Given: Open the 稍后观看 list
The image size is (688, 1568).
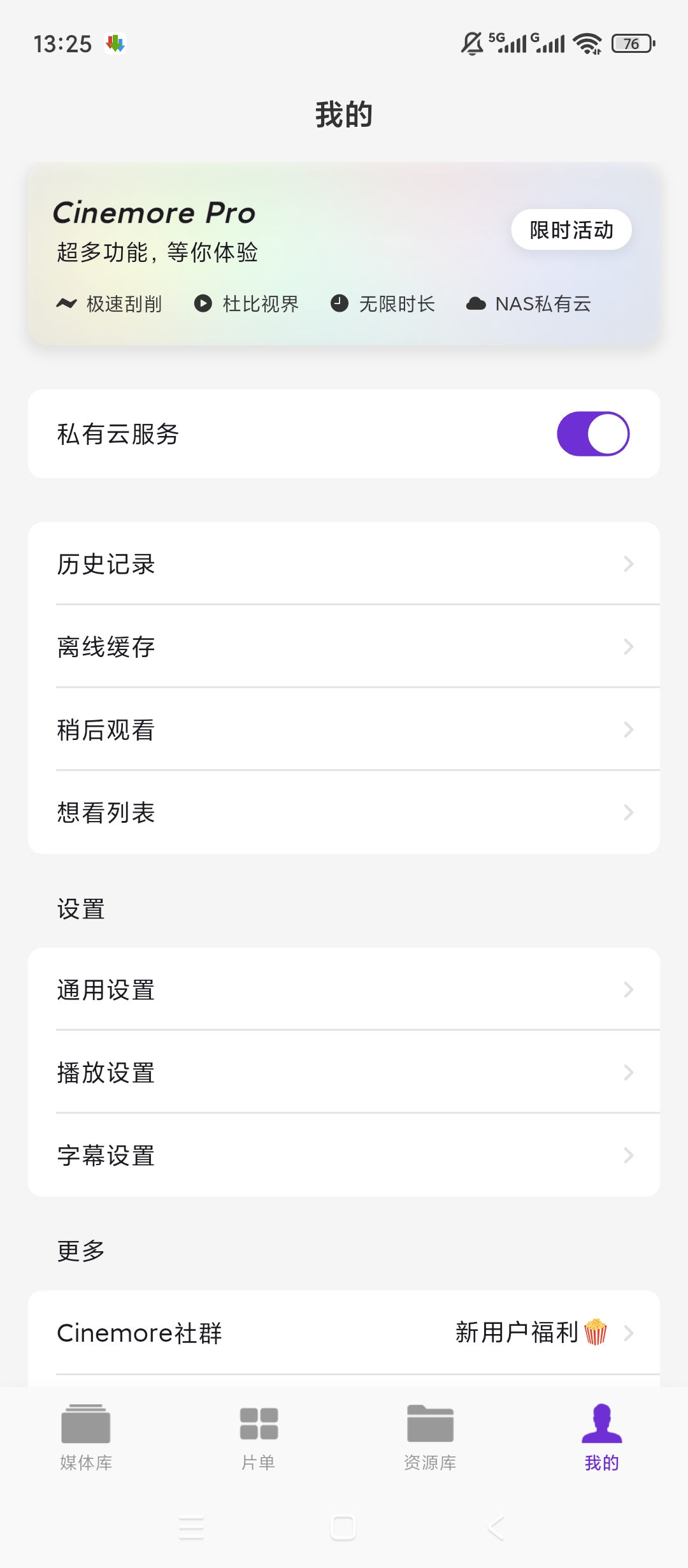Looking at the screenshot, I should [x=344, y=729].
